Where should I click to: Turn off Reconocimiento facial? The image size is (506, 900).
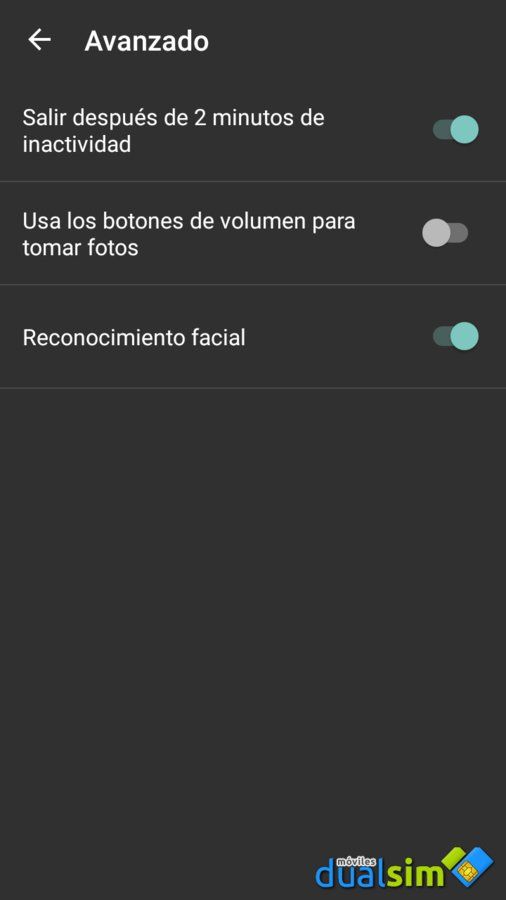(x=456, y=336)
